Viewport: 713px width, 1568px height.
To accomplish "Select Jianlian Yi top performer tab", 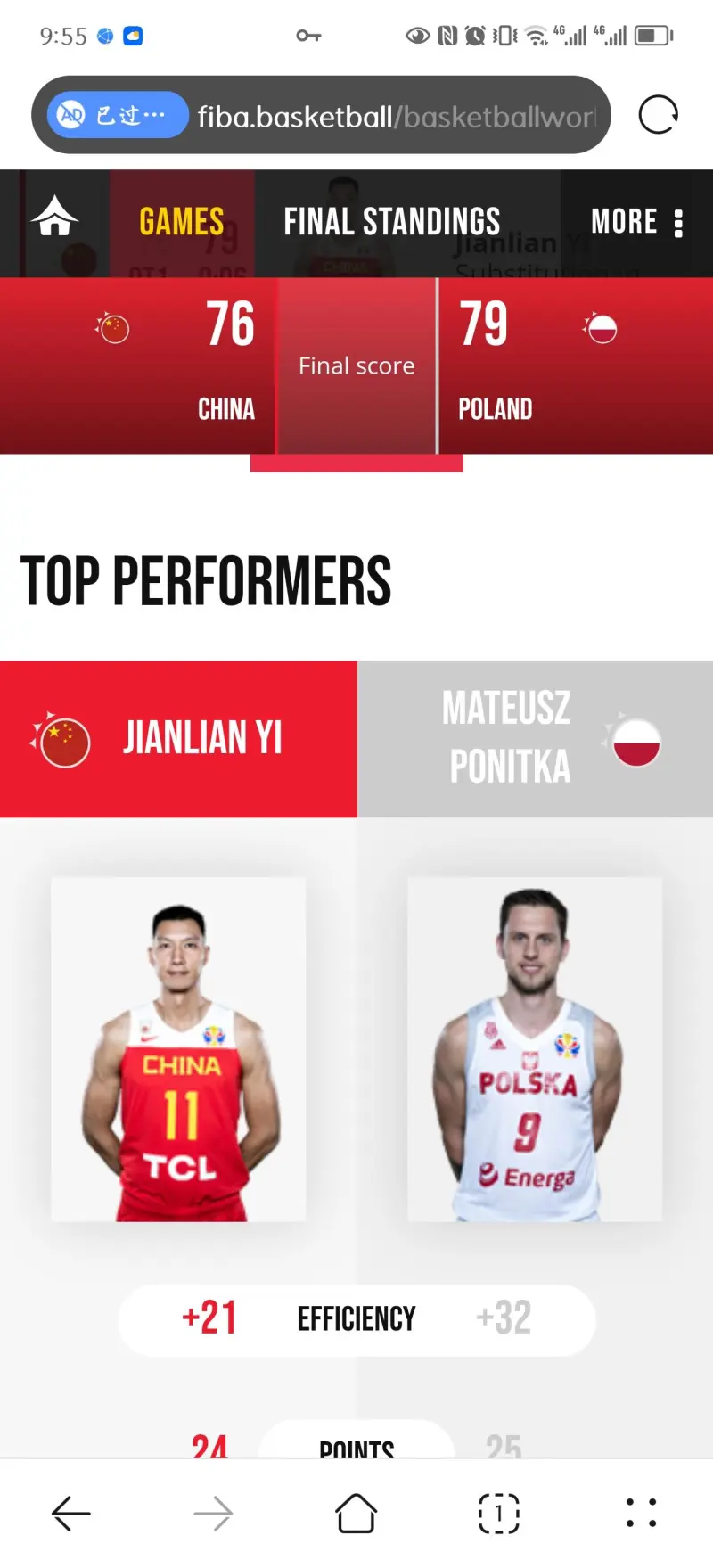I will coord(178,739).
